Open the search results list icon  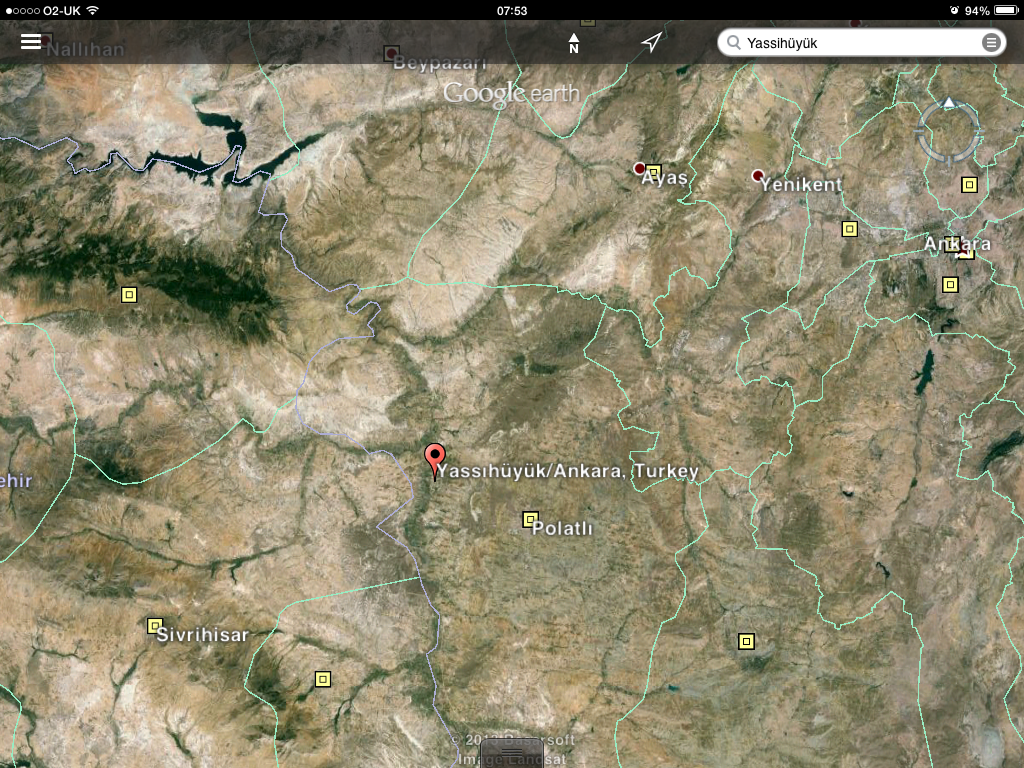pos(991,42)
